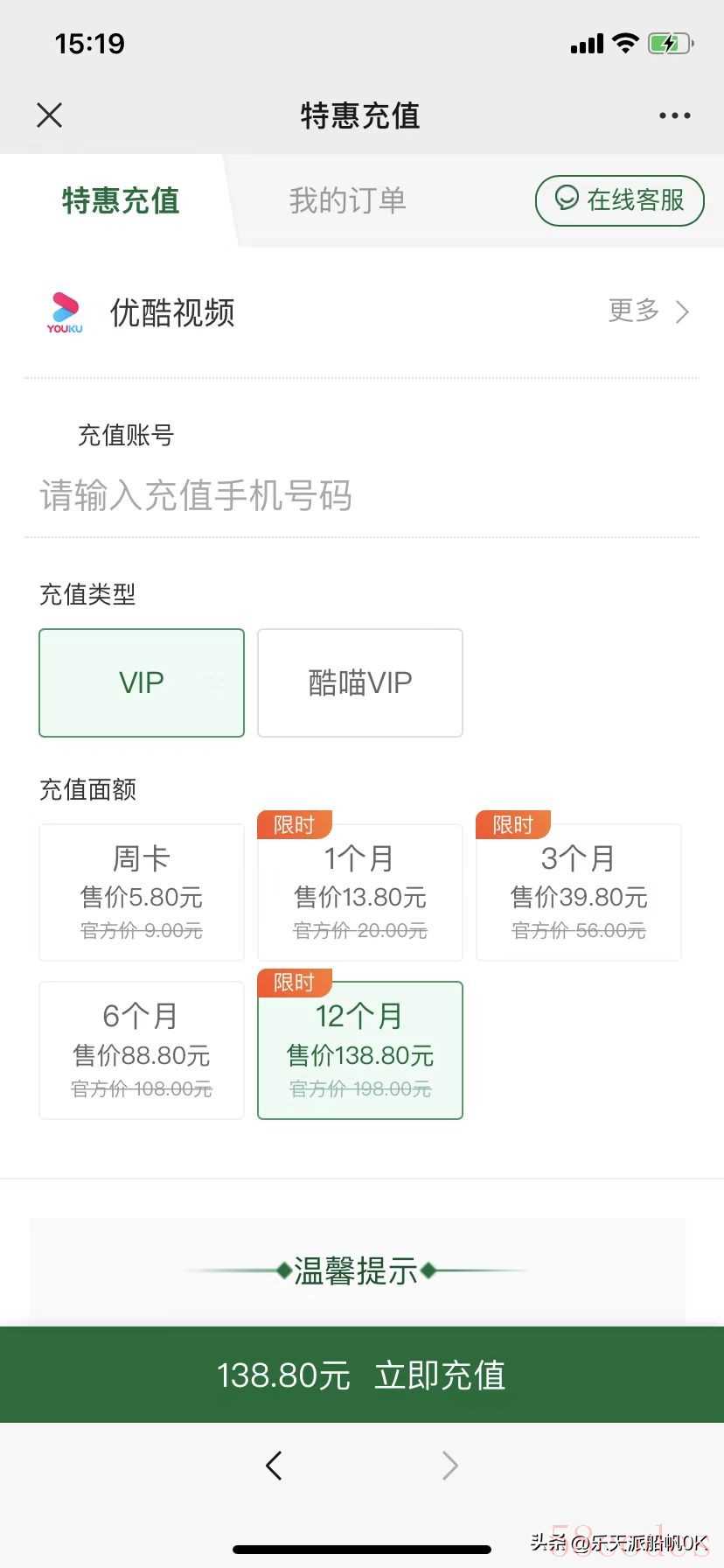The image size is (724, 1568).
Task: Contact 在线客服 online support
Action: click(x=619, y=200)
